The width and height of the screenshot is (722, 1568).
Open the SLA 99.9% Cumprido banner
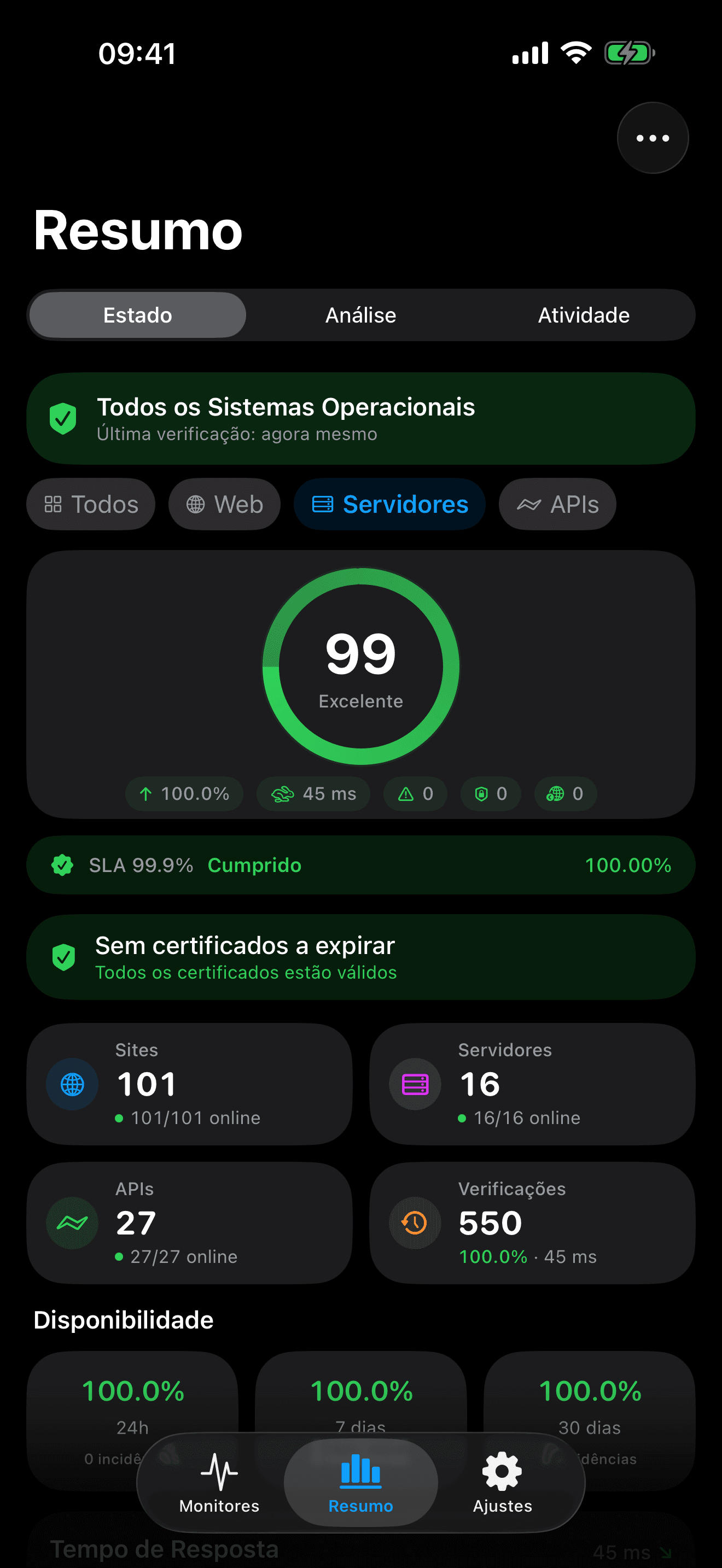point(360,865)
